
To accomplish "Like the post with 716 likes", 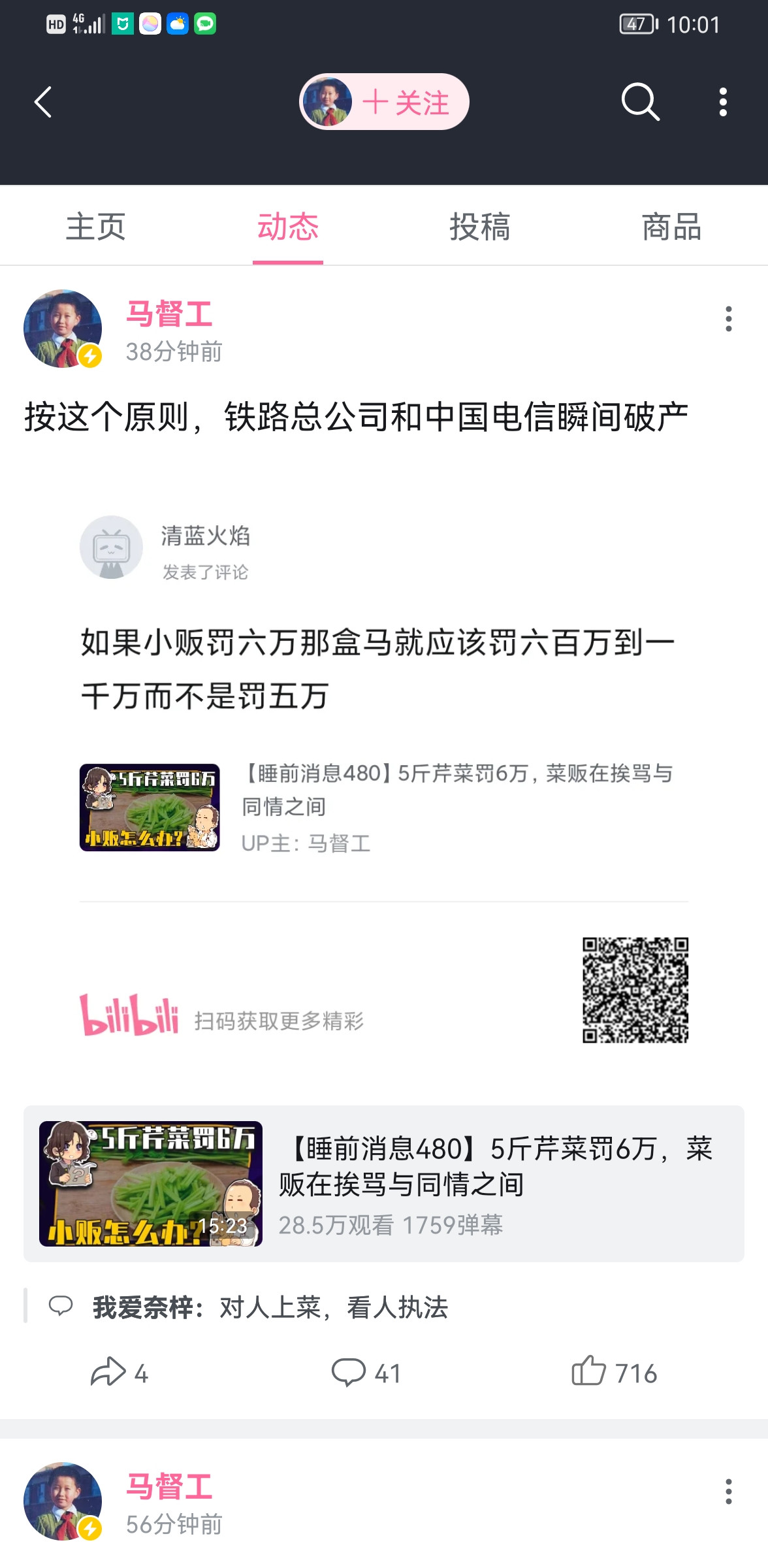I will coord(614,1373).
